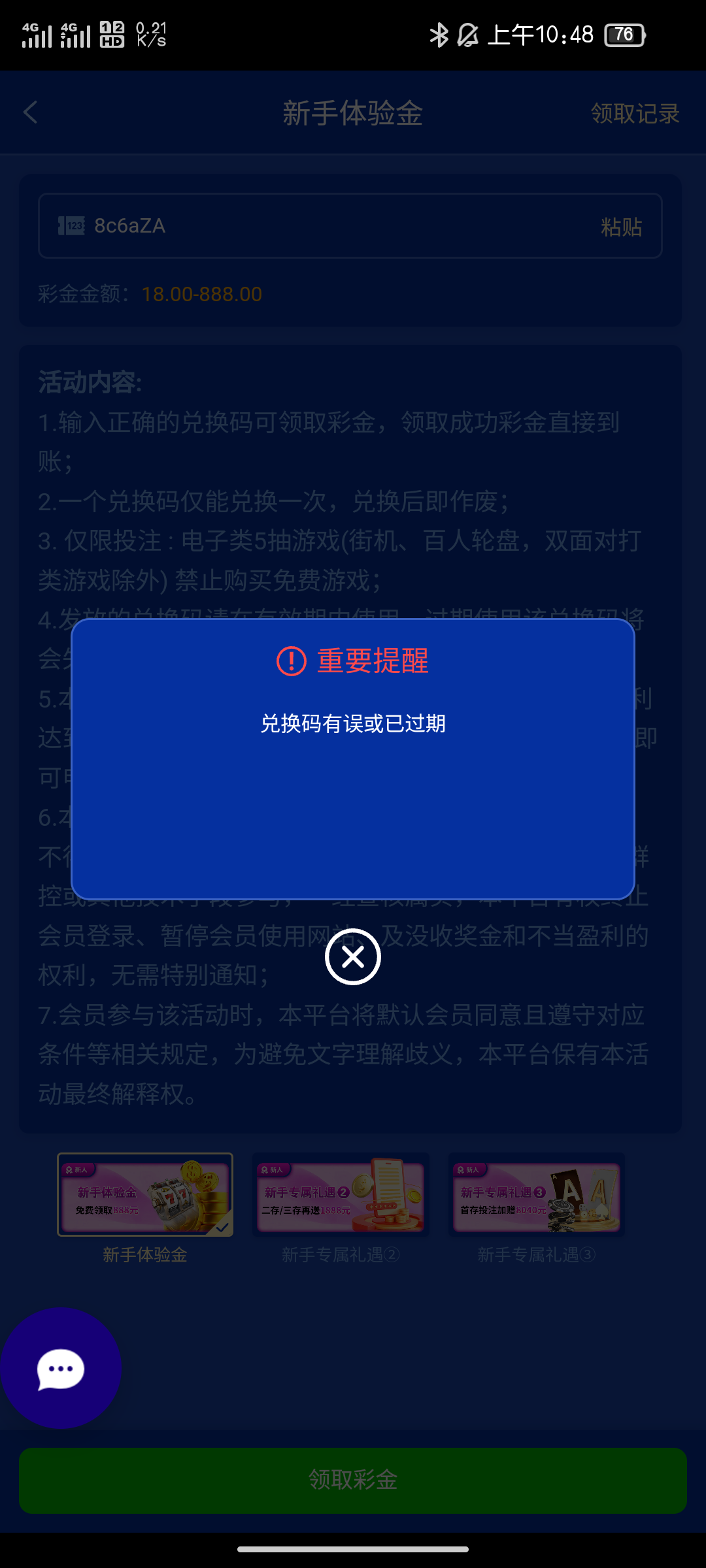
Task: Tap 粘贴 to paste a code
Action: pyautogui.click(x=621, y=227)
